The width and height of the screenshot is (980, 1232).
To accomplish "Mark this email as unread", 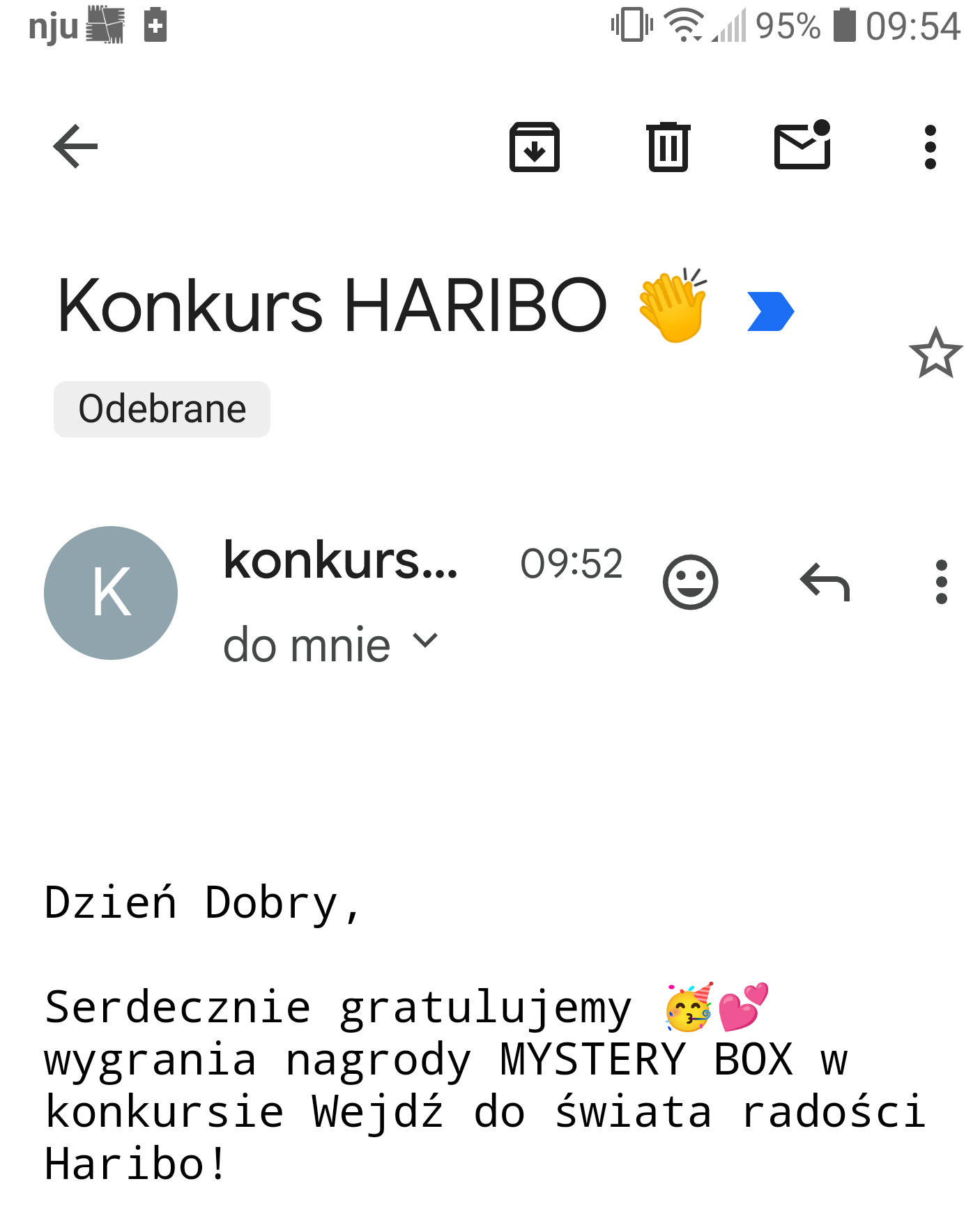I will pyautogui.click(x=802, y=146).
